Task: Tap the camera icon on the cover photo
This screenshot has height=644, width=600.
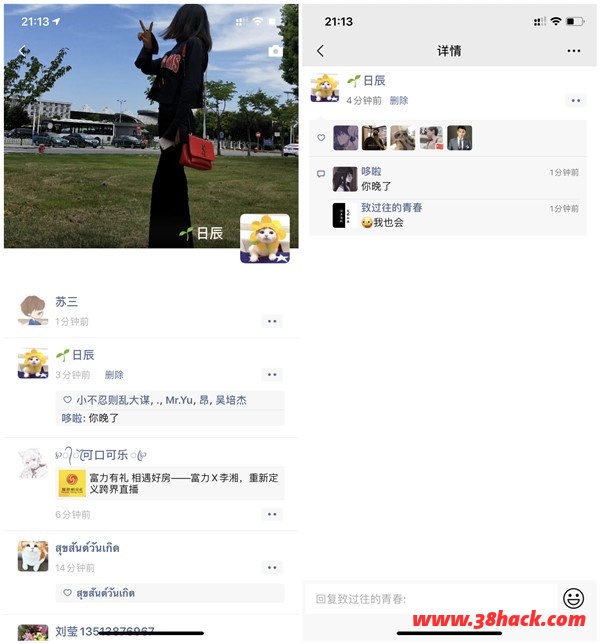Action: 275,51
